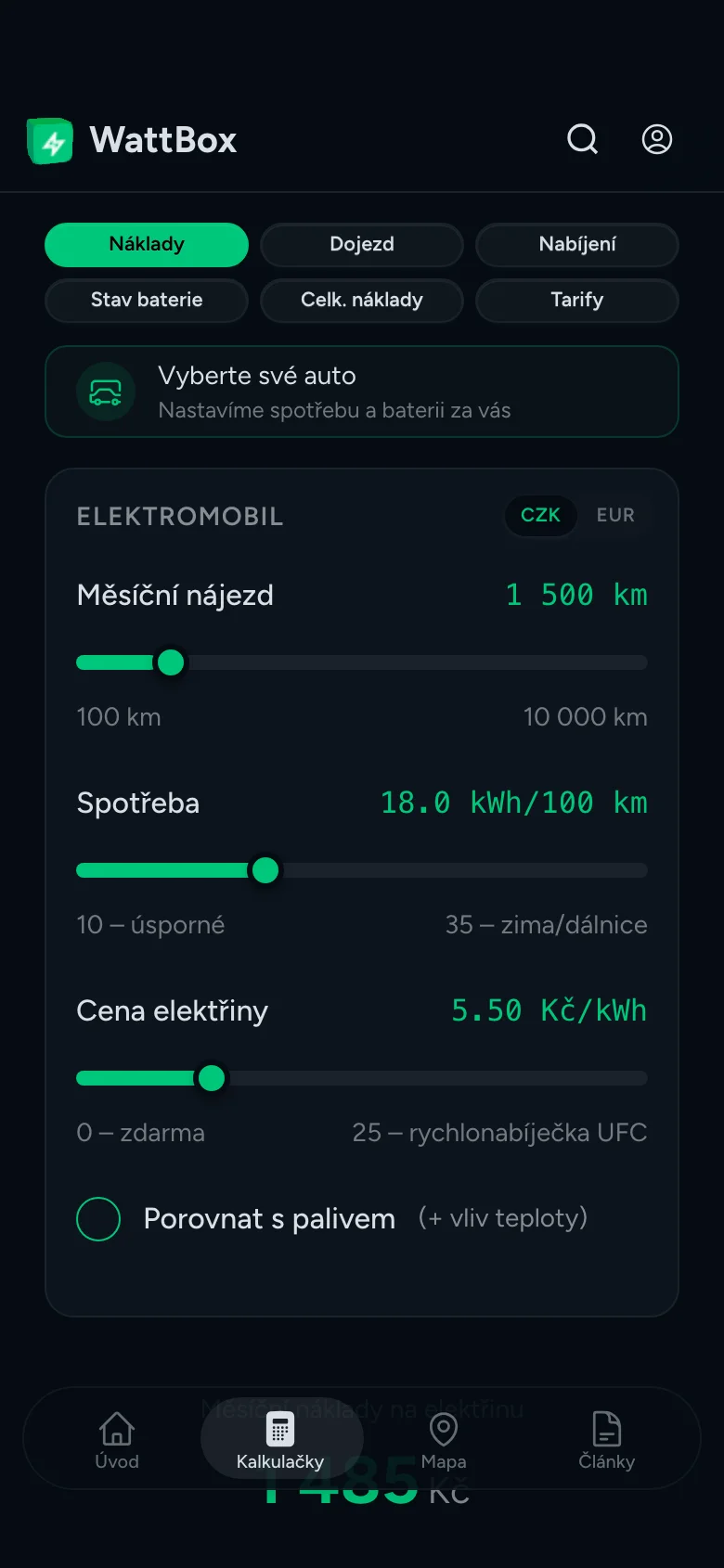Open the search icon
Screen dimensions: 724x1568
tap(582, 140)
